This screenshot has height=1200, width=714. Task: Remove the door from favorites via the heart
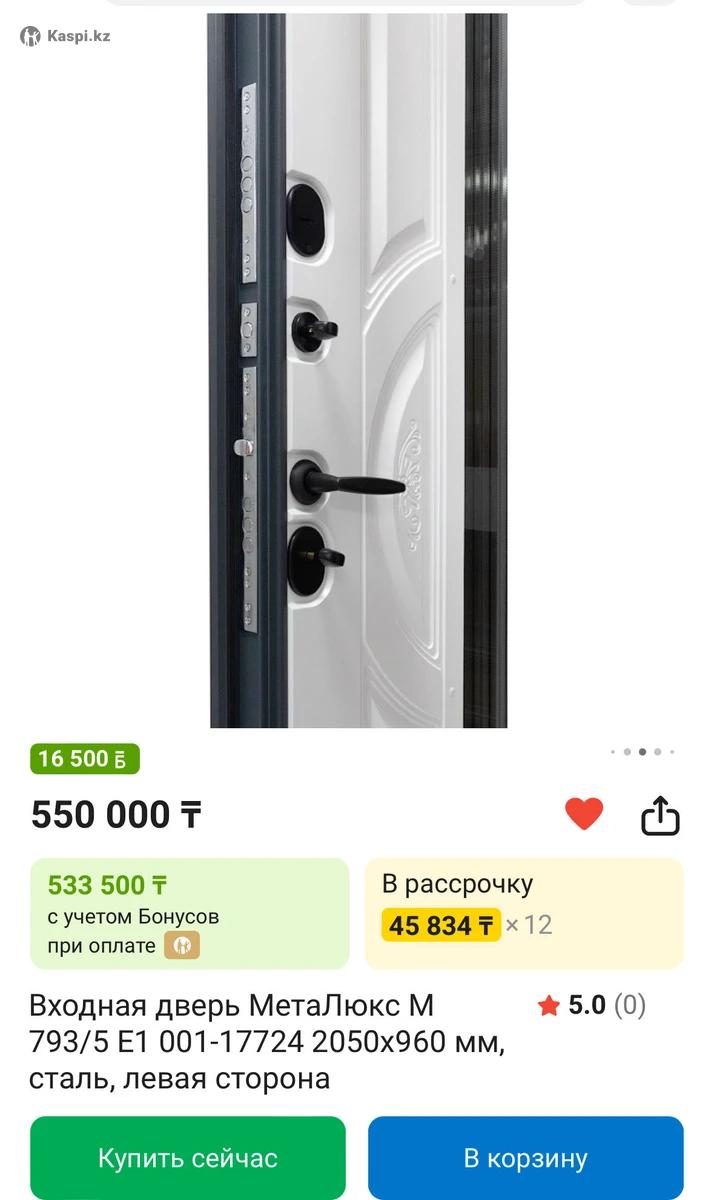pyautogui.click(x=583, y=814)
